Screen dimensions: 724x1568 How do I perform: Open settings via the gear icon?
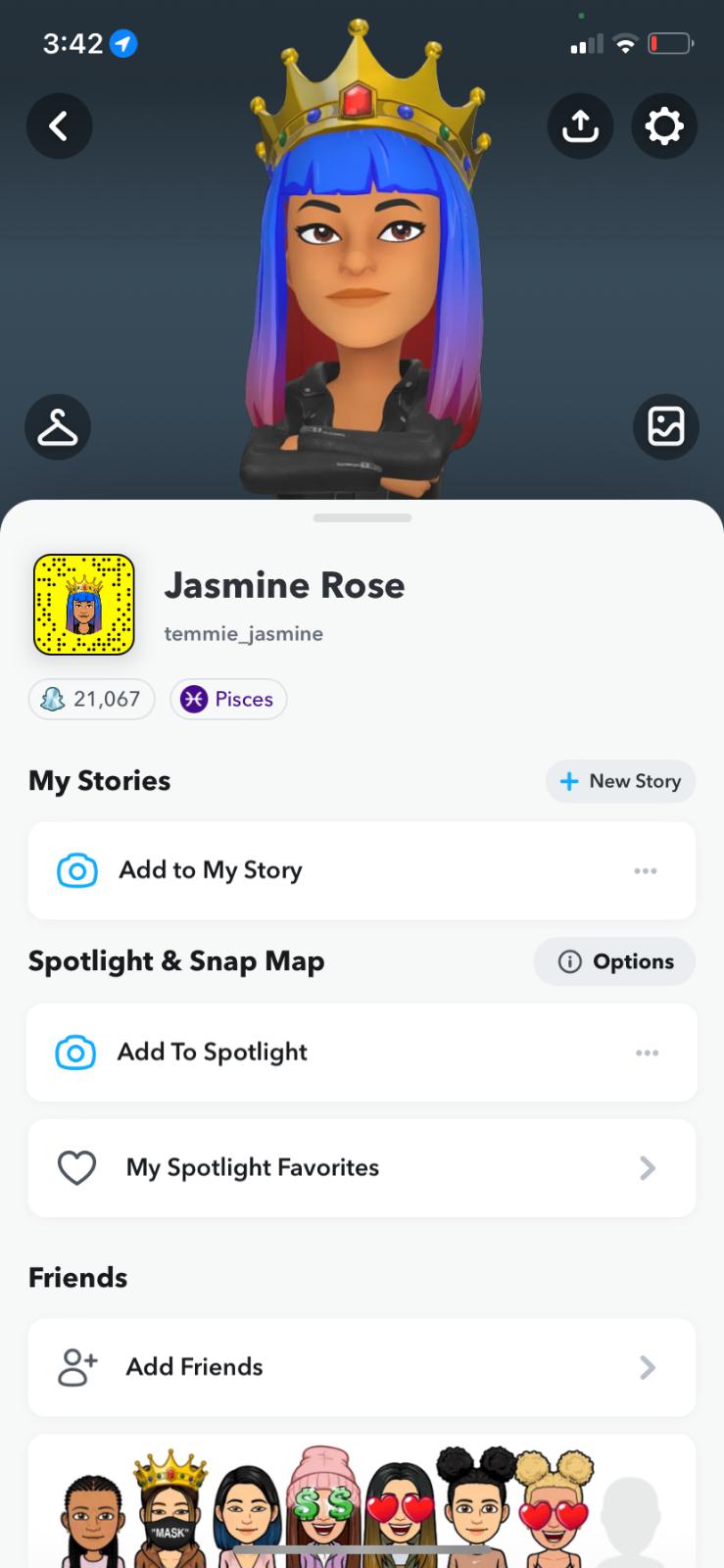pos(664,125)
